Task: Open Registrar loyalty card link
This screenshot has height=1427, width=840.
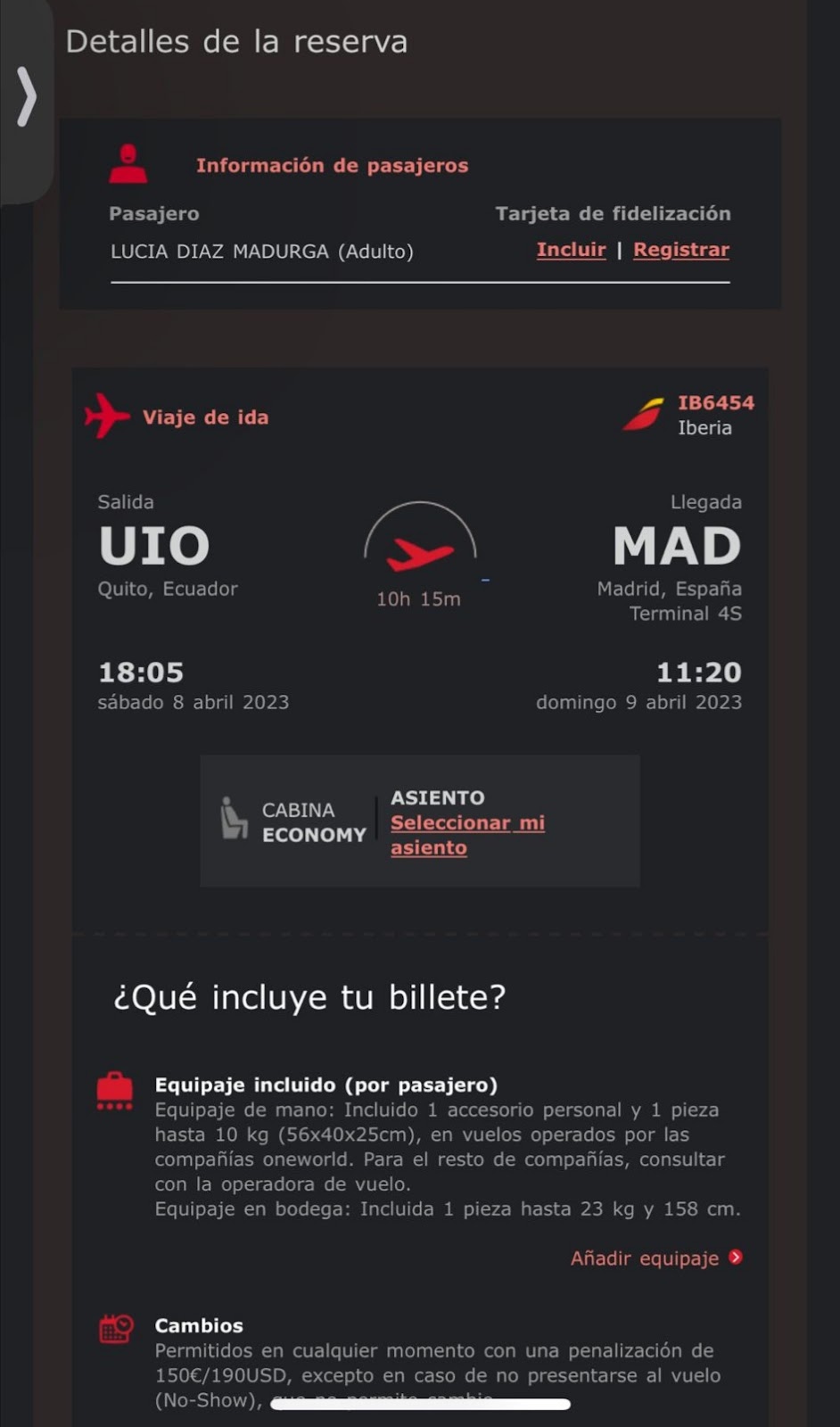Action: (x=681, y=250)
